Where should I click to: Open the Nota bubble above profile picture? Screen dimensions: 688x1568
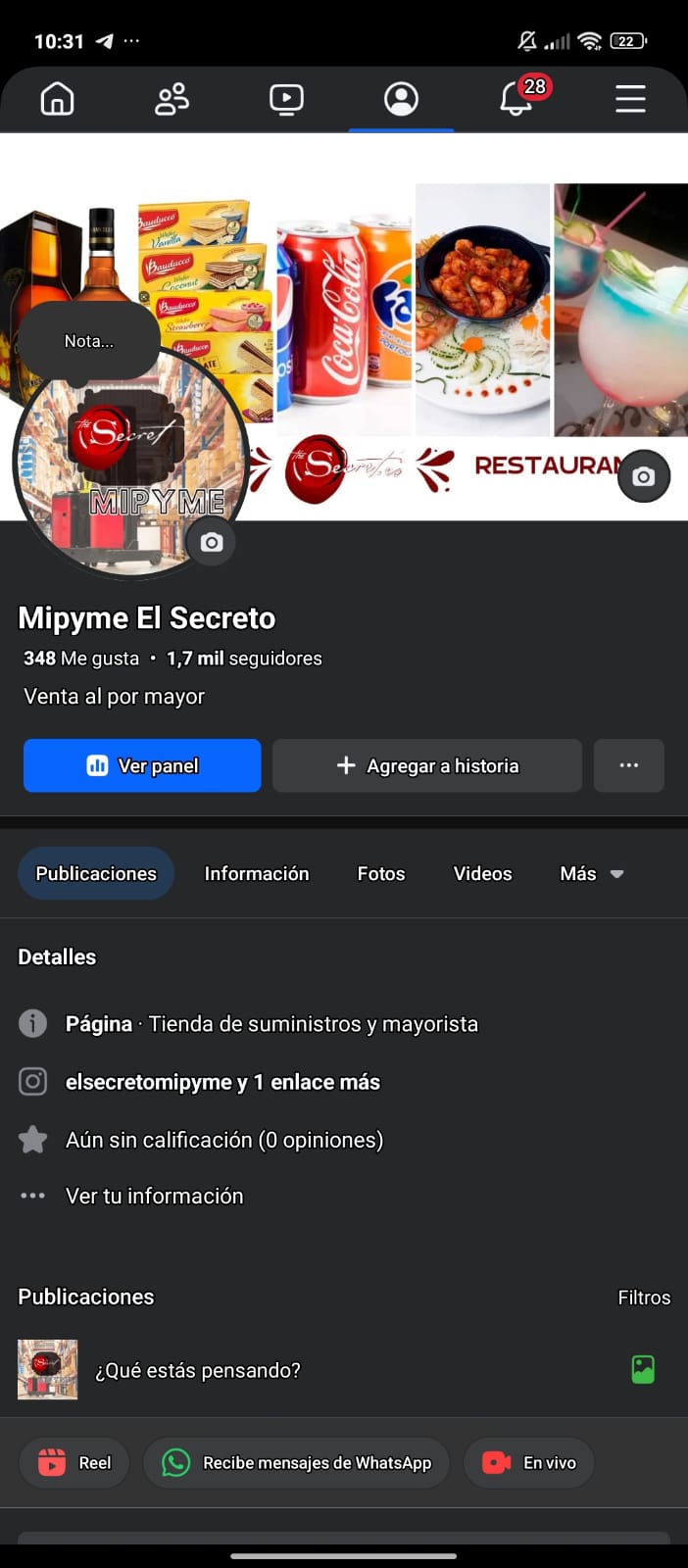point(89,341)
